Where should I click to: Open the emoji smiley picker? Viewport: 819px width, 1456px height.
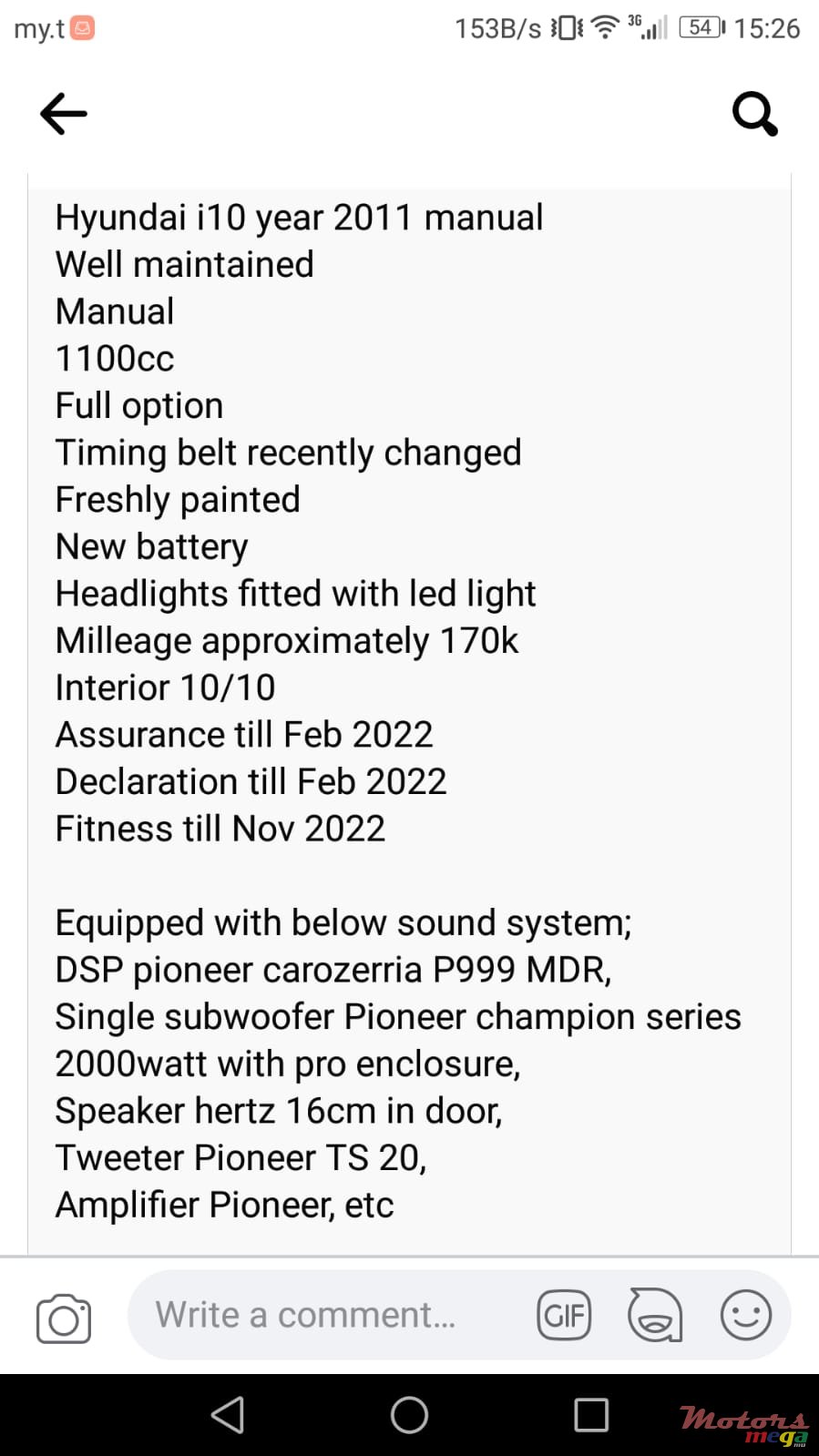(746, 1315)
